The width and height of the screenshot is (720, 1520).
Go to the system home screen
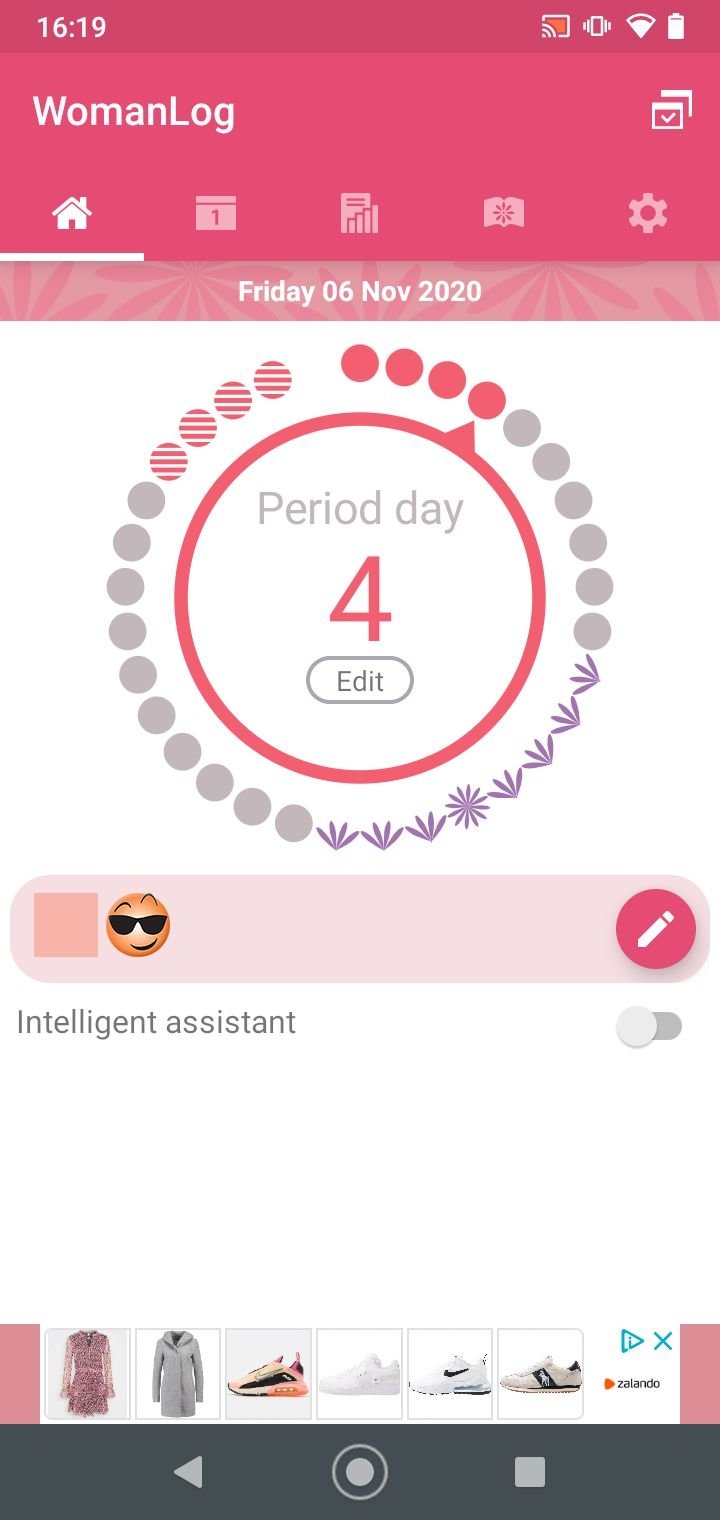click(x=359, y=1472)
